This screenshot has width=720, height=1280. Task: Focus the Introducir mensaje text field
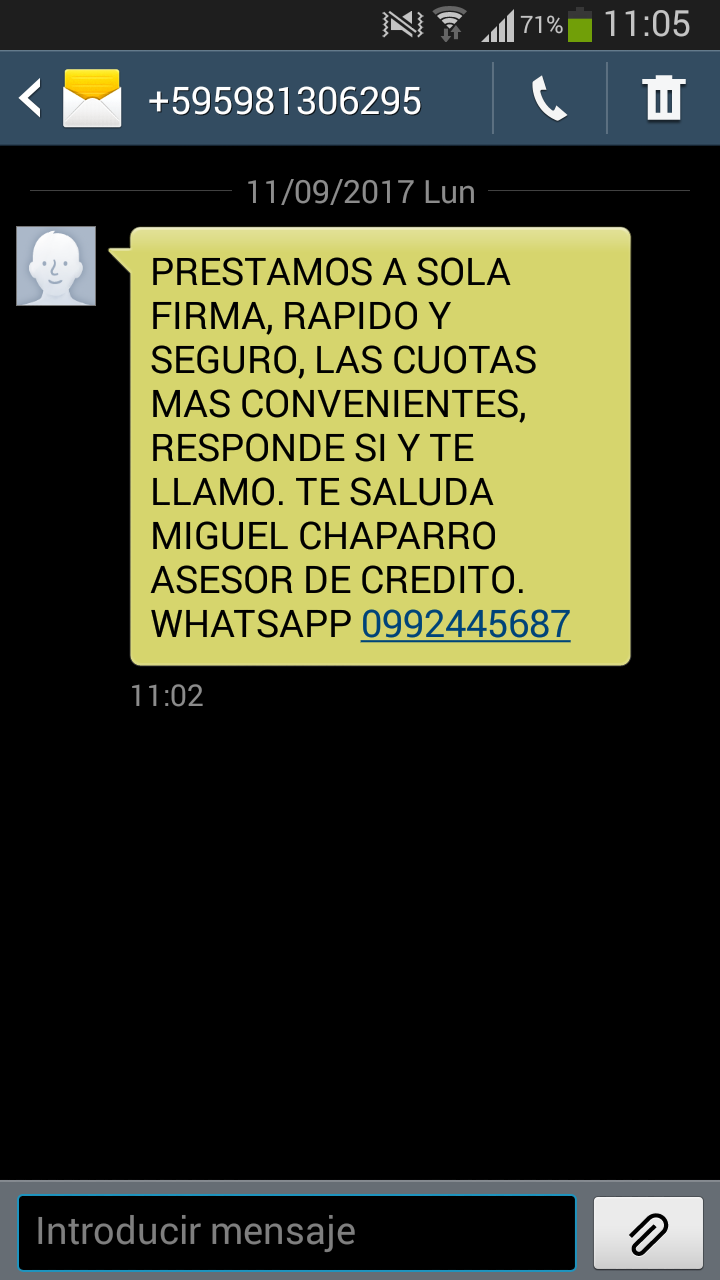tap(297, 1231)
